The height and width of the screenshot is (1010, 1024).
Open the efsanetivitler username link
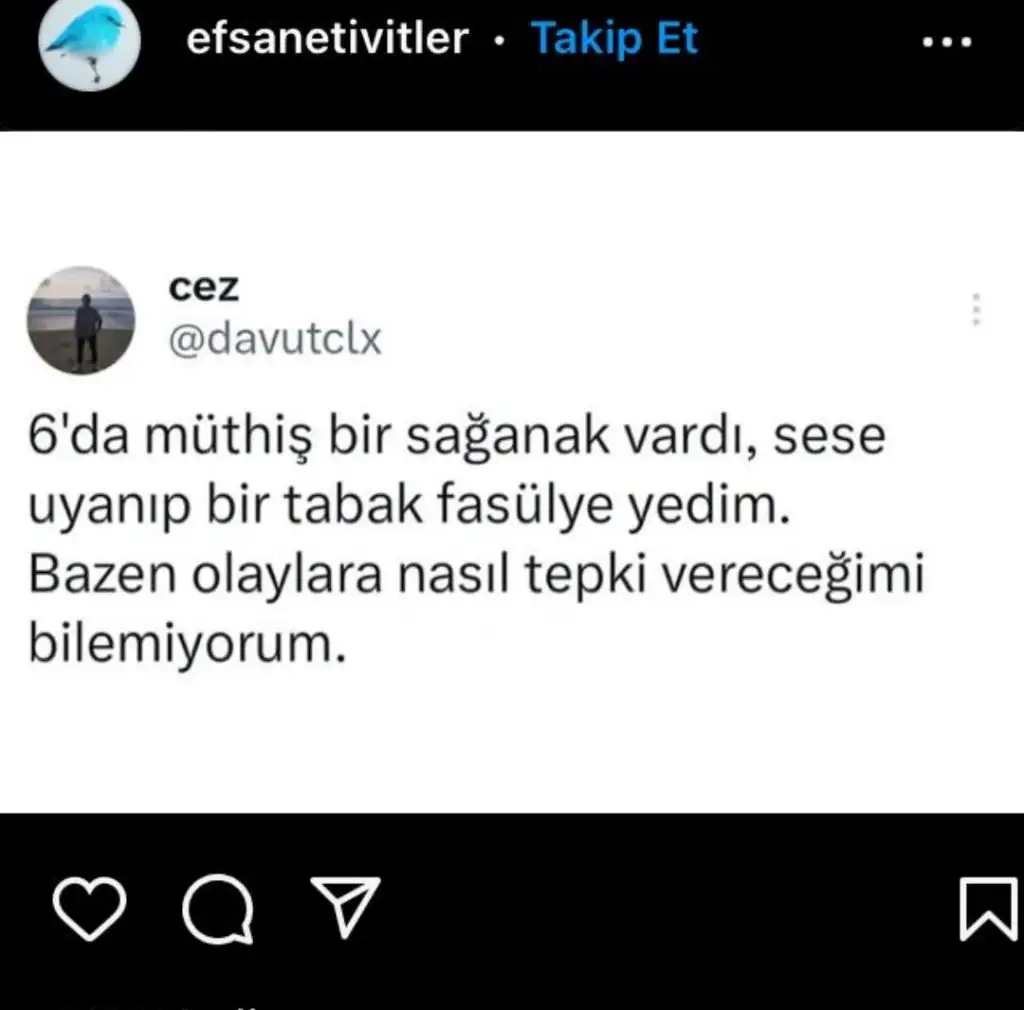327,39
